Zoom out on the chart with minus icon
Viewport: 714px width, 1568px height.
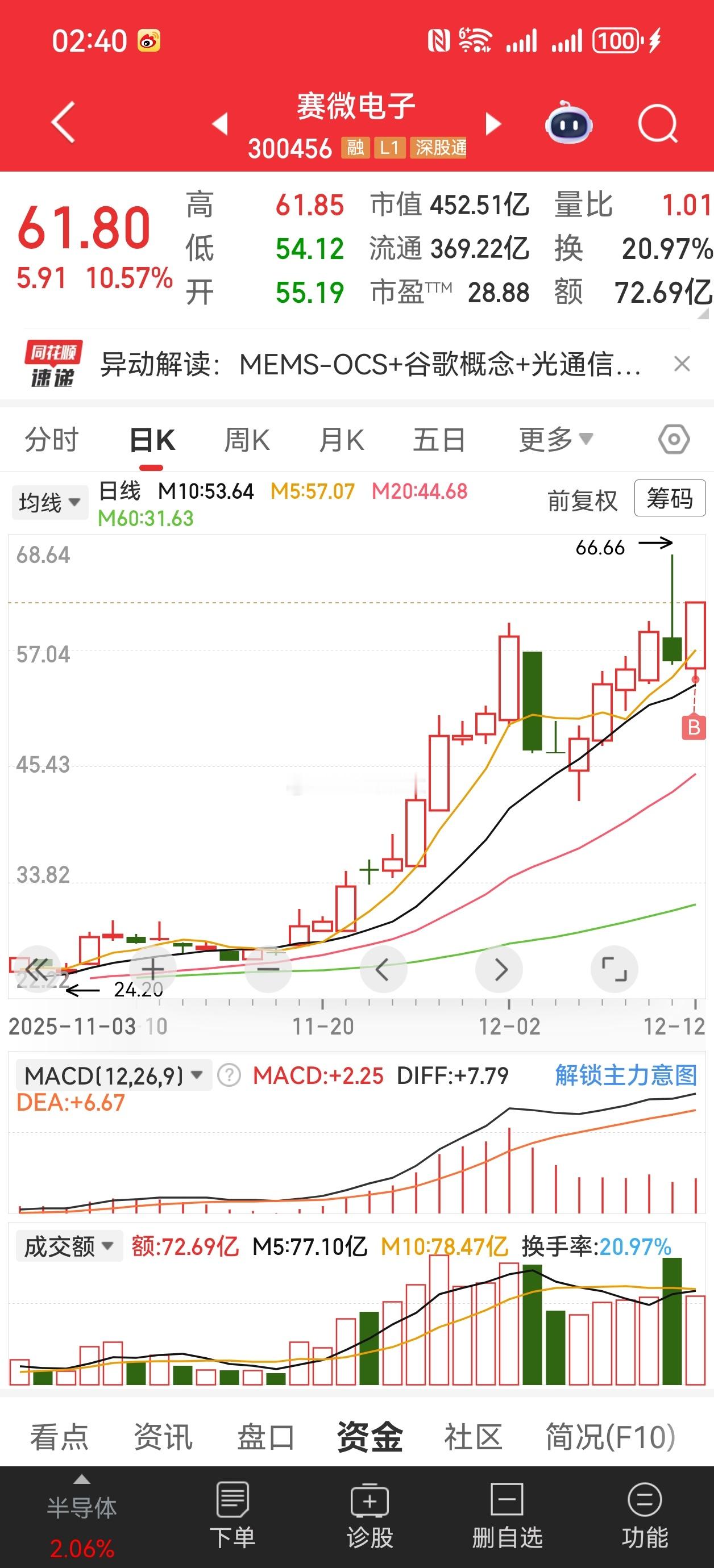(x=268, y=968)
